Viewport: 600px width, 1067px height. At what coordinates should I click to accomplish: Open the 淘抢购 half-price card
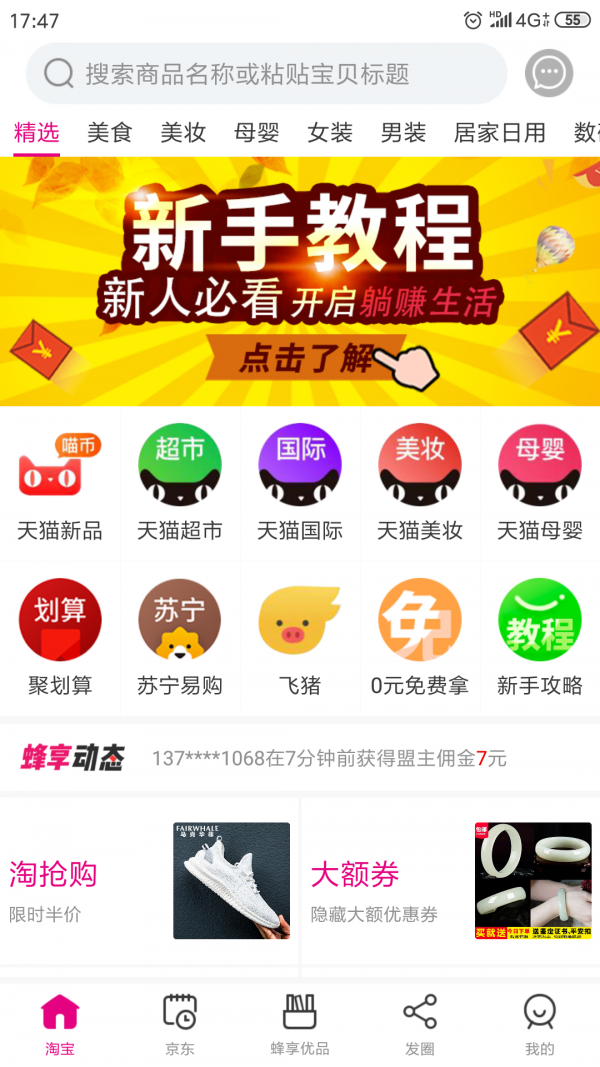point(150,882)
